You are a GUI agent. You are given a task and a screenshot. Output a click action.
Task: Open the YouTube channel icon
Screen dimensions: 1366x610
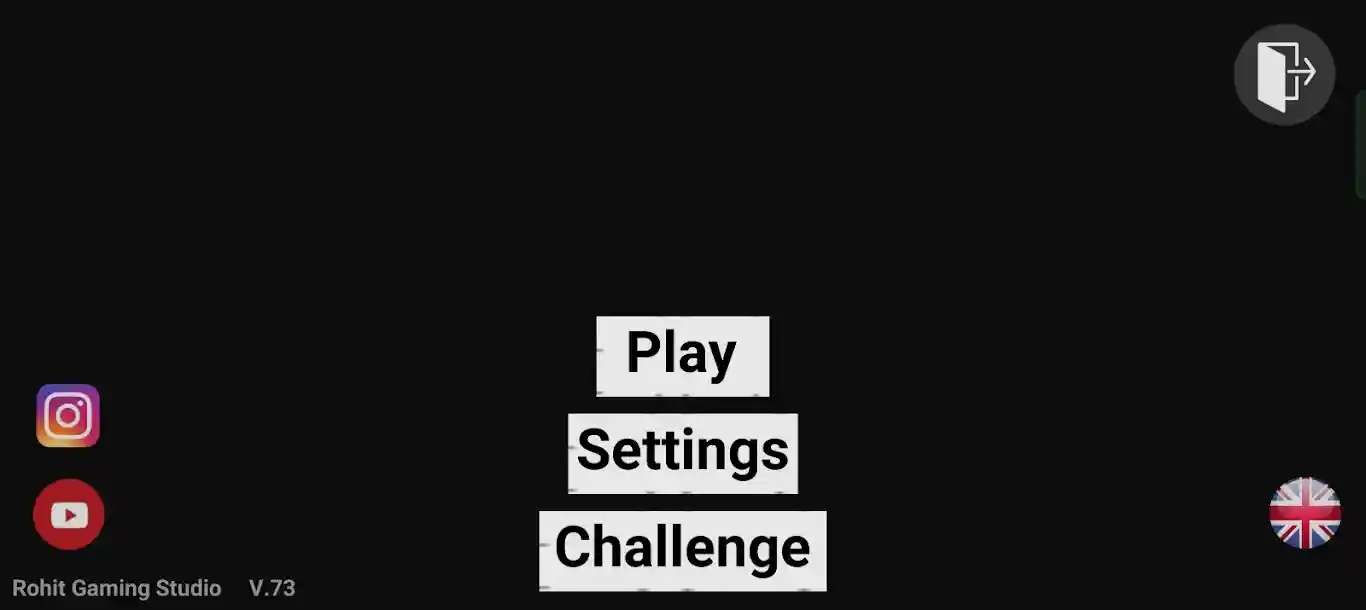(68, 514)
